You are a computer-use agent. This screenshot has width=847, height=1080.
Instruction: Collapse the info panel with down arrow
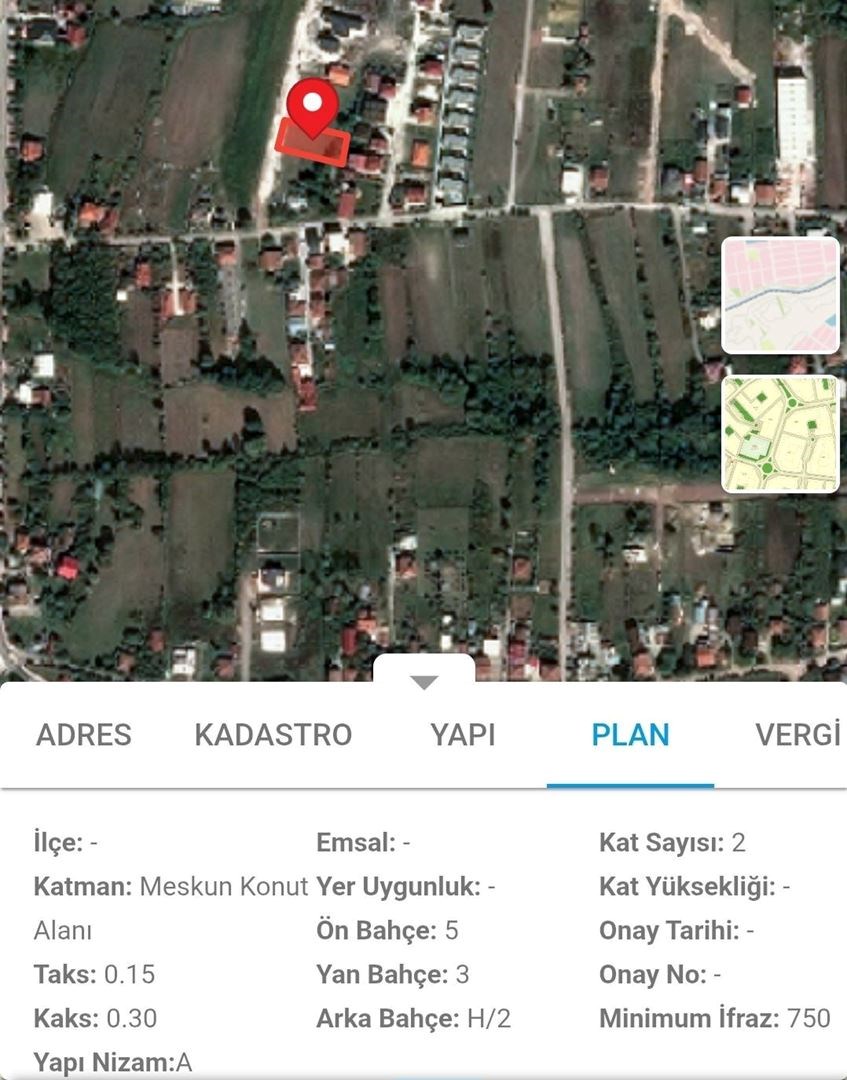pyautogui.click(x=424, y=682)
